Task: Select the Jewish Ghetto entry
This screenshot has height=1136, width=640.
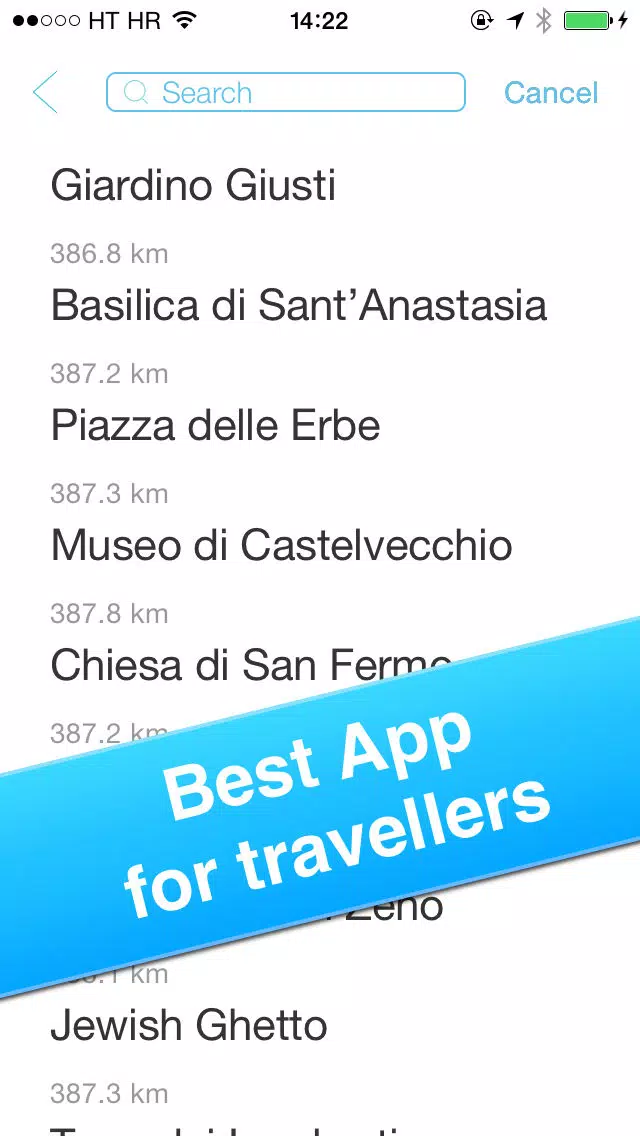Action: tap(188, 1025)
